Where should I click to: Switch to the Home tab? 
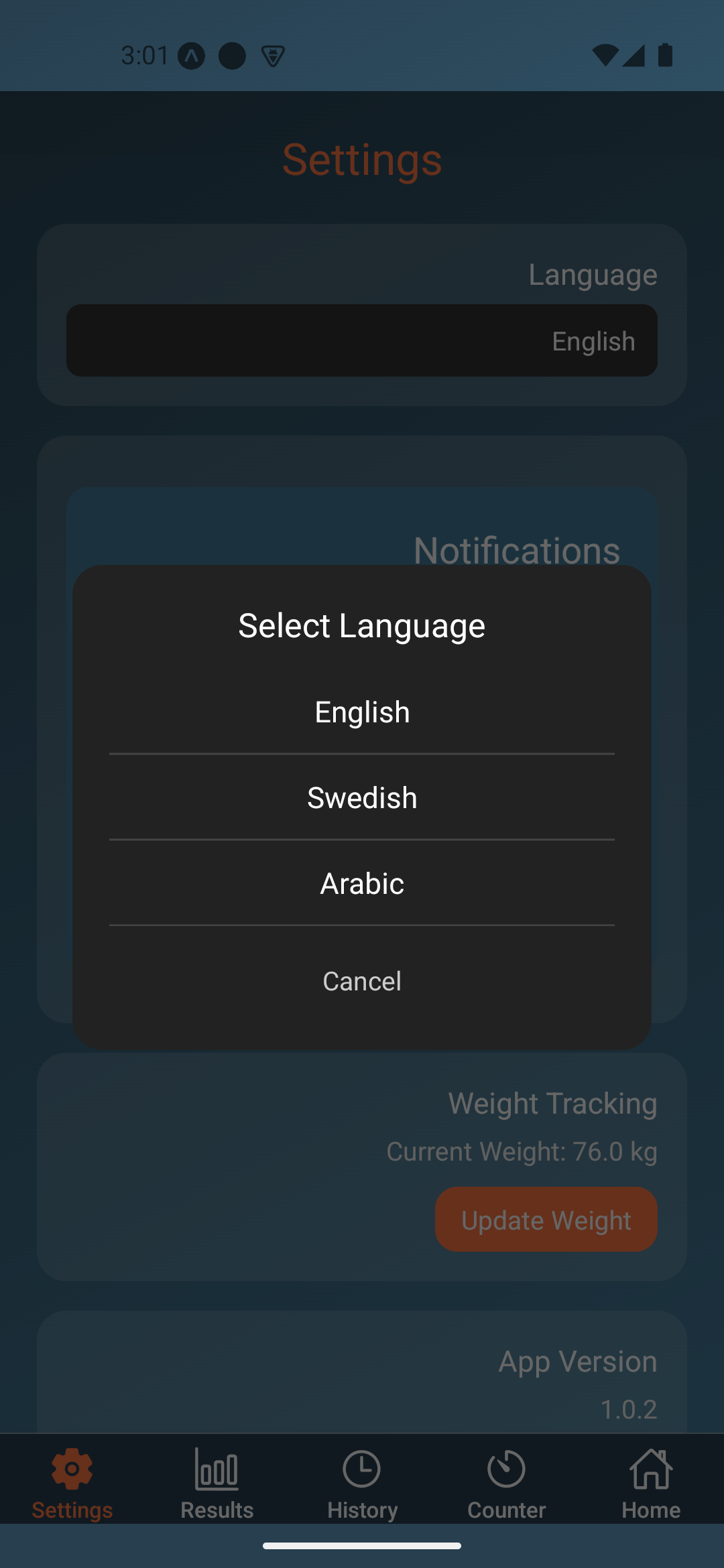coord(651,1484)
